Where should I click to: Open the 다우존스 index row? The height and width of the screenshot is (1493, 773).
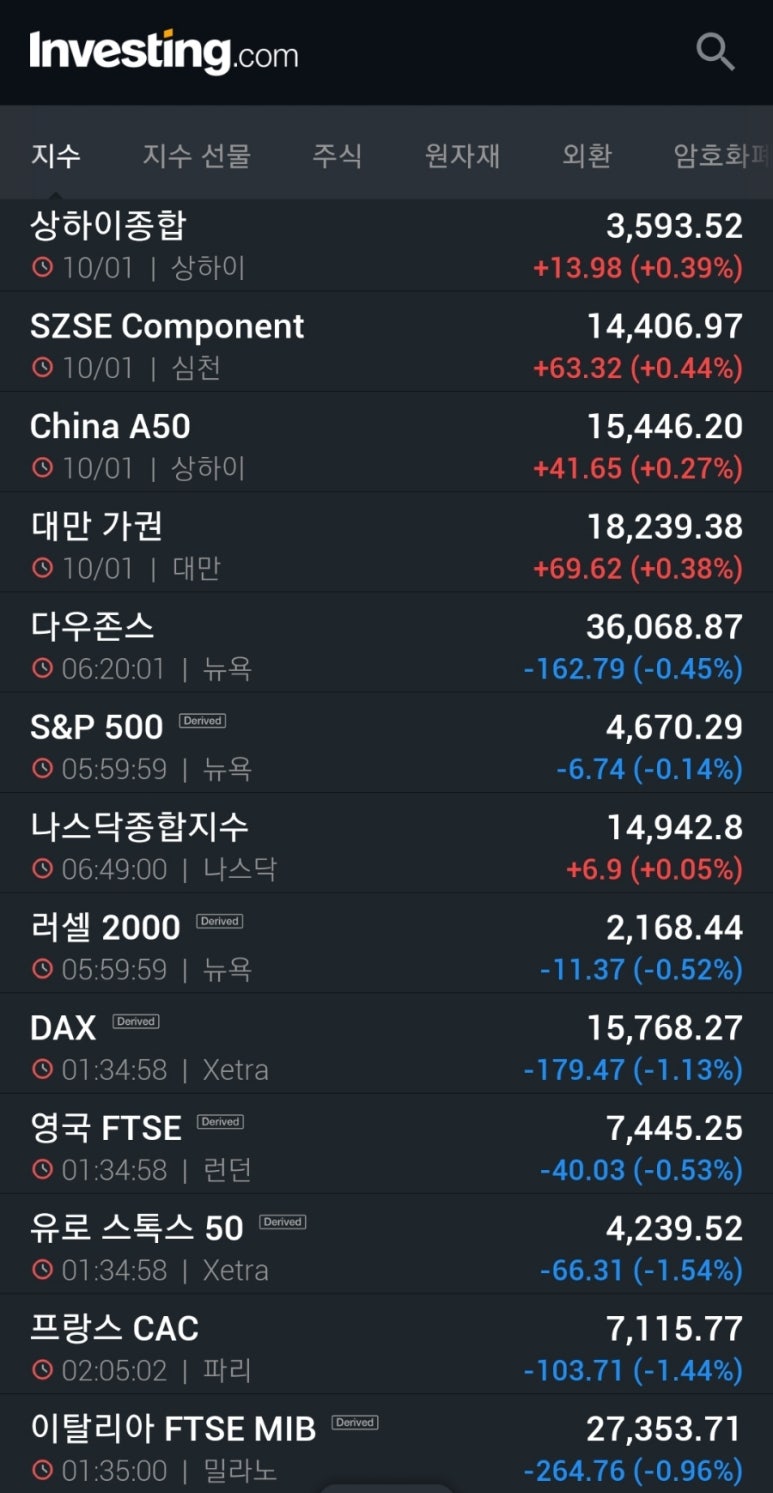[x=386, y=642]
